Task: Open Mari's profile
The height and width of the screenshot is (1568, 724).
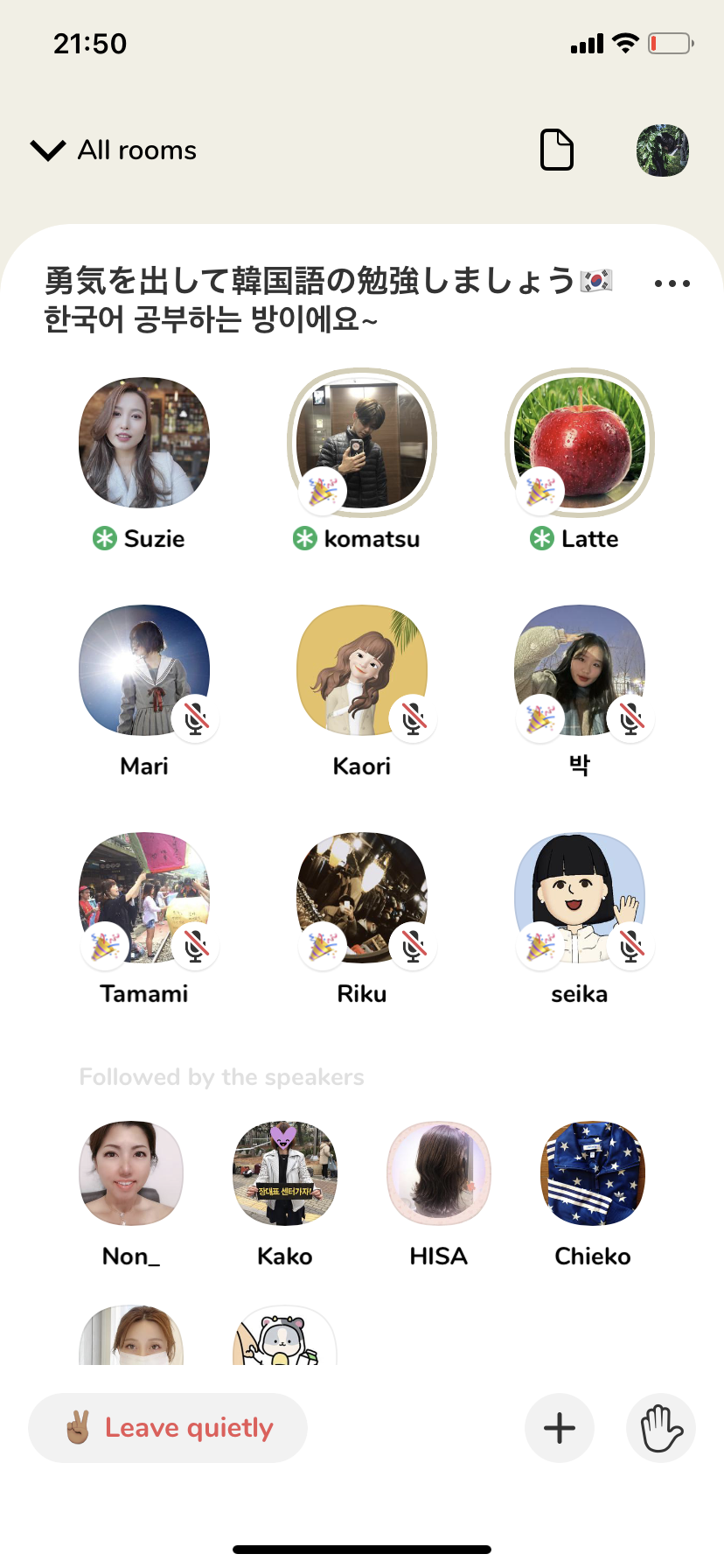Action: pyautogui.click(x=144, y=670)
